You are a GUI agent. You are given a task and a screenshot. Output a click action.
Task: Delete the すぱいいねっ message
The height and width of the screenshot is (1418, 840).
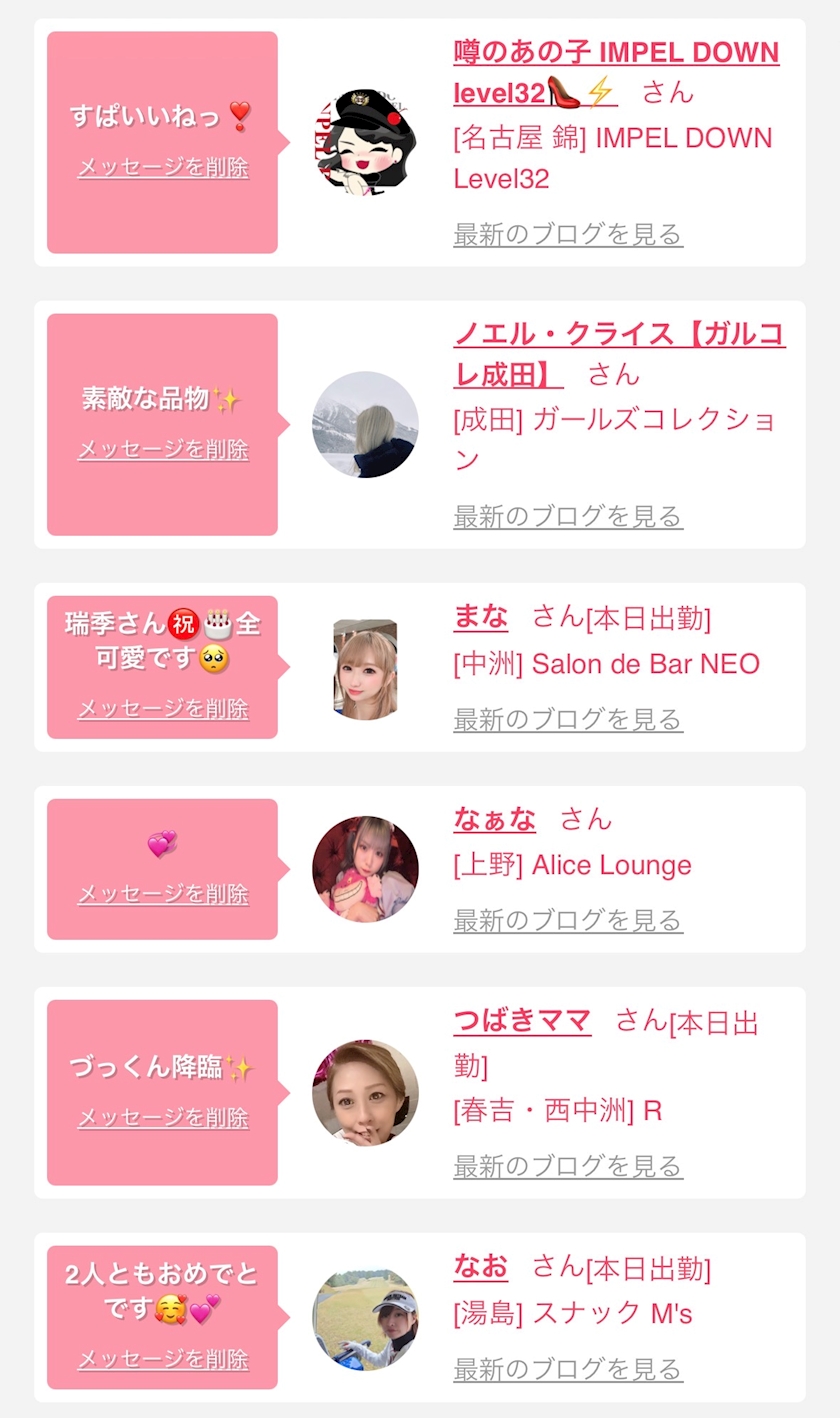tap(163, 167)
